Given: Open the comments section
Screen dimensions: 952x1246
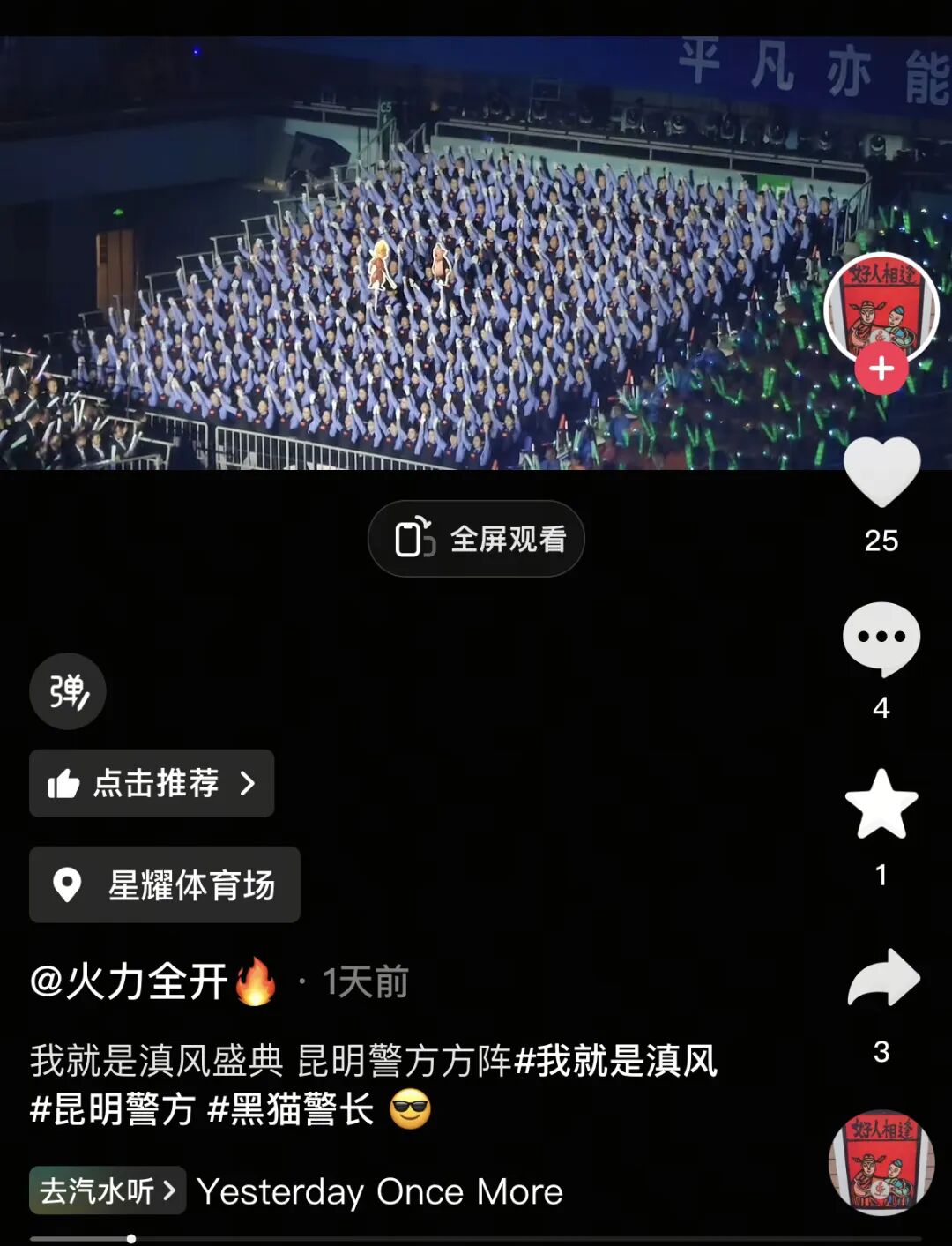Looking at the screenshot, I should point(881,638).
